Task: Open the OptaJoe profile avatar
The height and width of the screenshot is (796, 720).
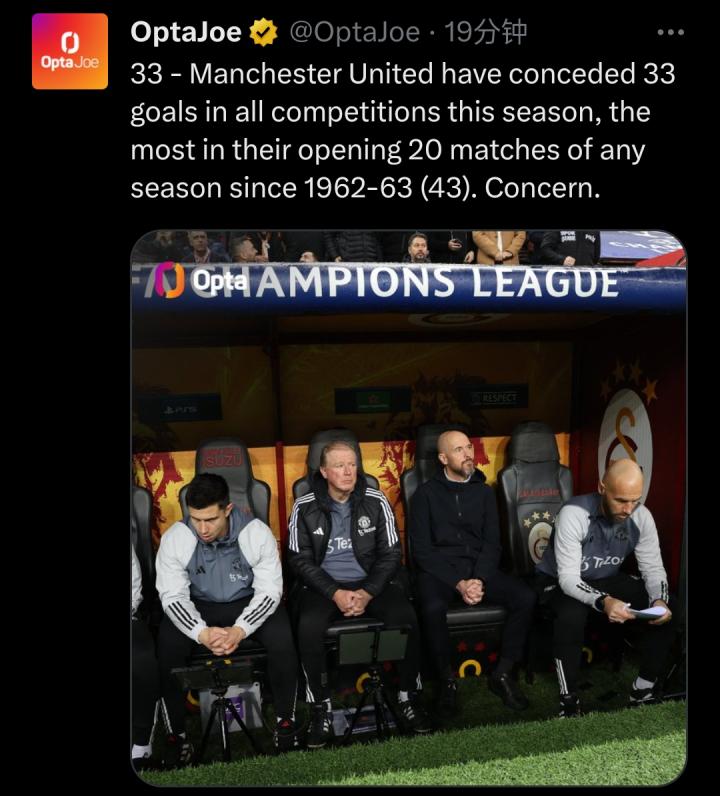Action: pyautogui.click(x=69, y=51)
